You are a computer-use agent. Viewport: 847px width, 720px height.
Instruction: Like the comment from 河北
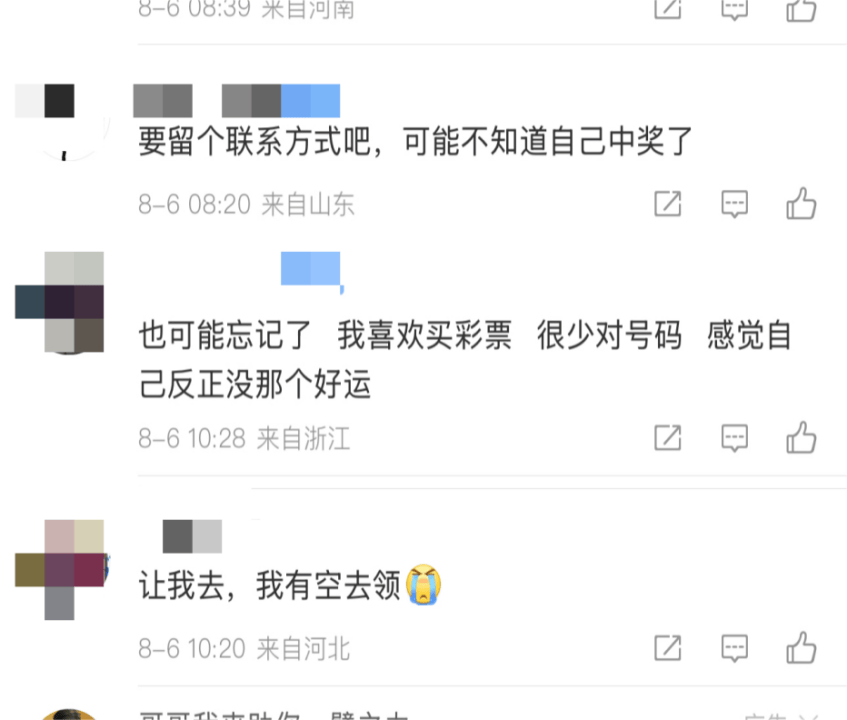801,648
